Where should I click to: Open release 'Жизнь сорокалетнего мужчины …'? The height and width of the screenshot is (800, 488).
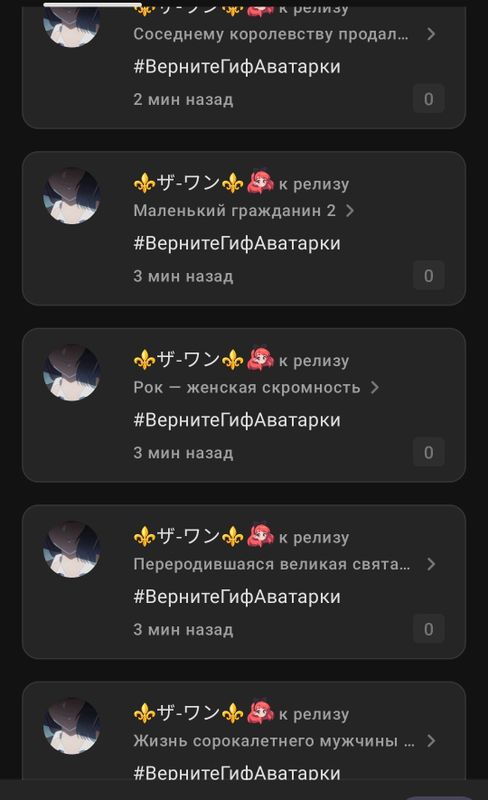[x=284, y=741]
